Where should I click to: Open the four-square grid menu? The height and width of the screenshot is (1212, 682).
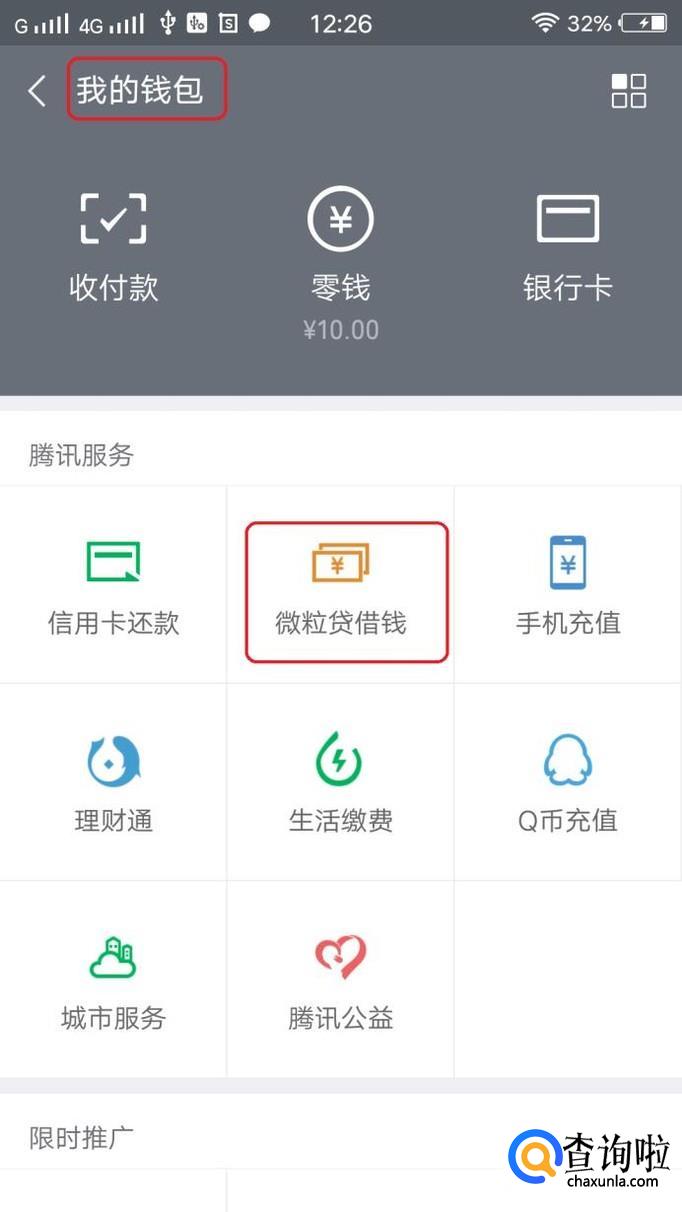pos(628,91)
